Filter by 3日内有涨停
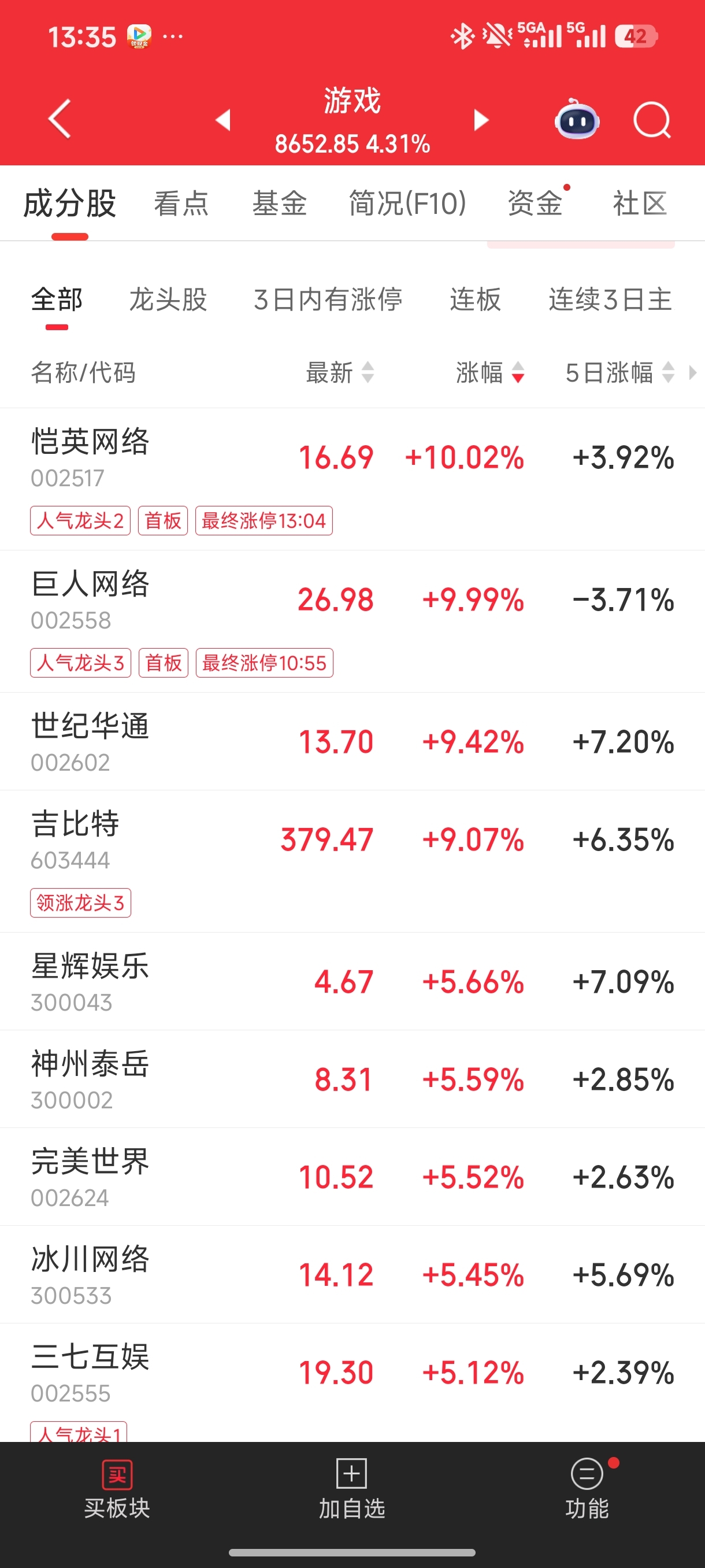Viewport: 705px width, 1568px height. pos(328,299)
